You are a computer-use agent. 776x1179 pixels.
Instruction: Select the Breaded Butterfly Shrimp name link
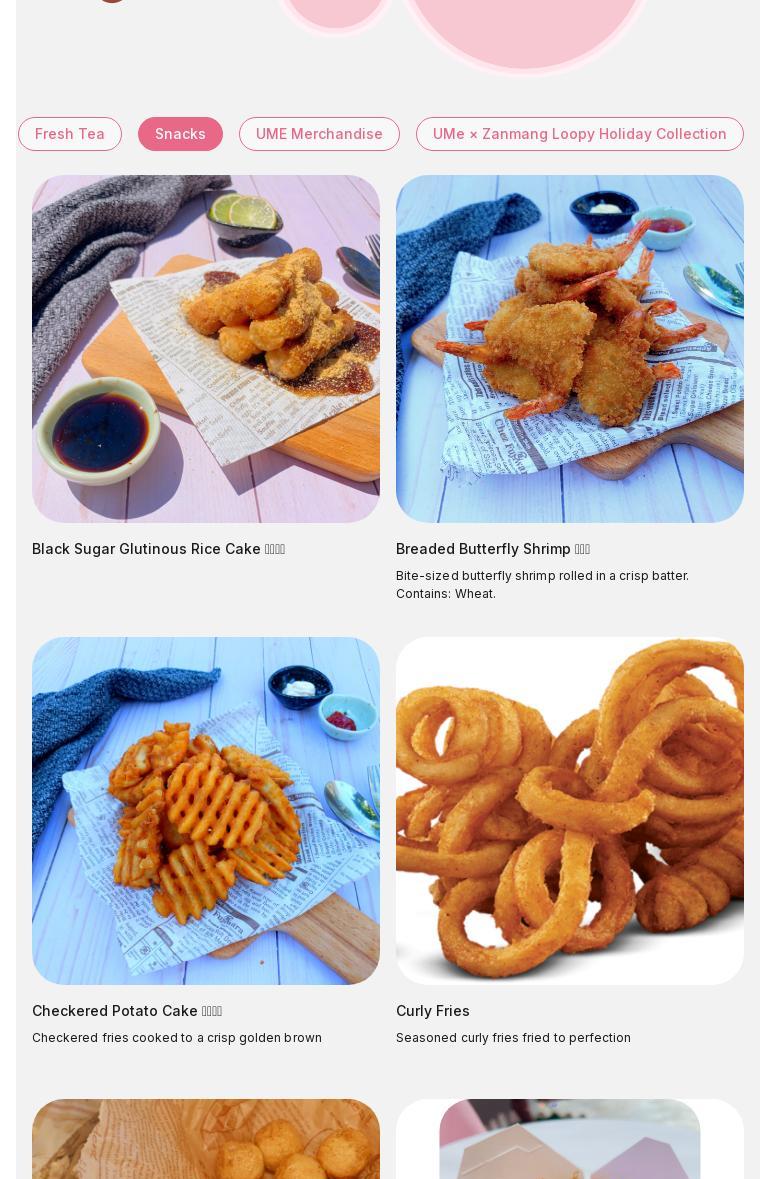(493, 548)
